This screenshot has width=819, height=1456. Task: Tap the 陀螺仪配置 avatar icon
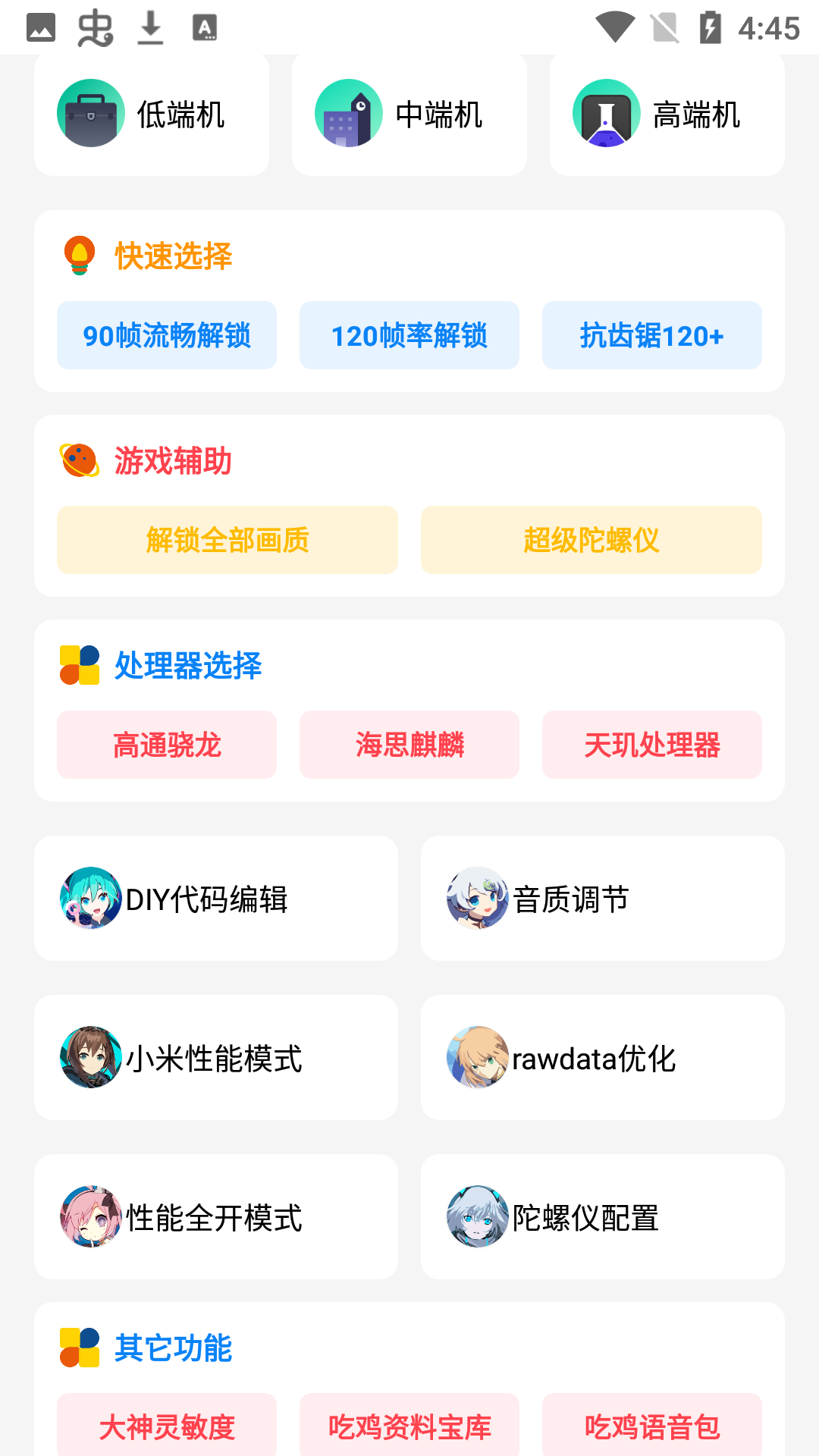(x=477, y=1217)
